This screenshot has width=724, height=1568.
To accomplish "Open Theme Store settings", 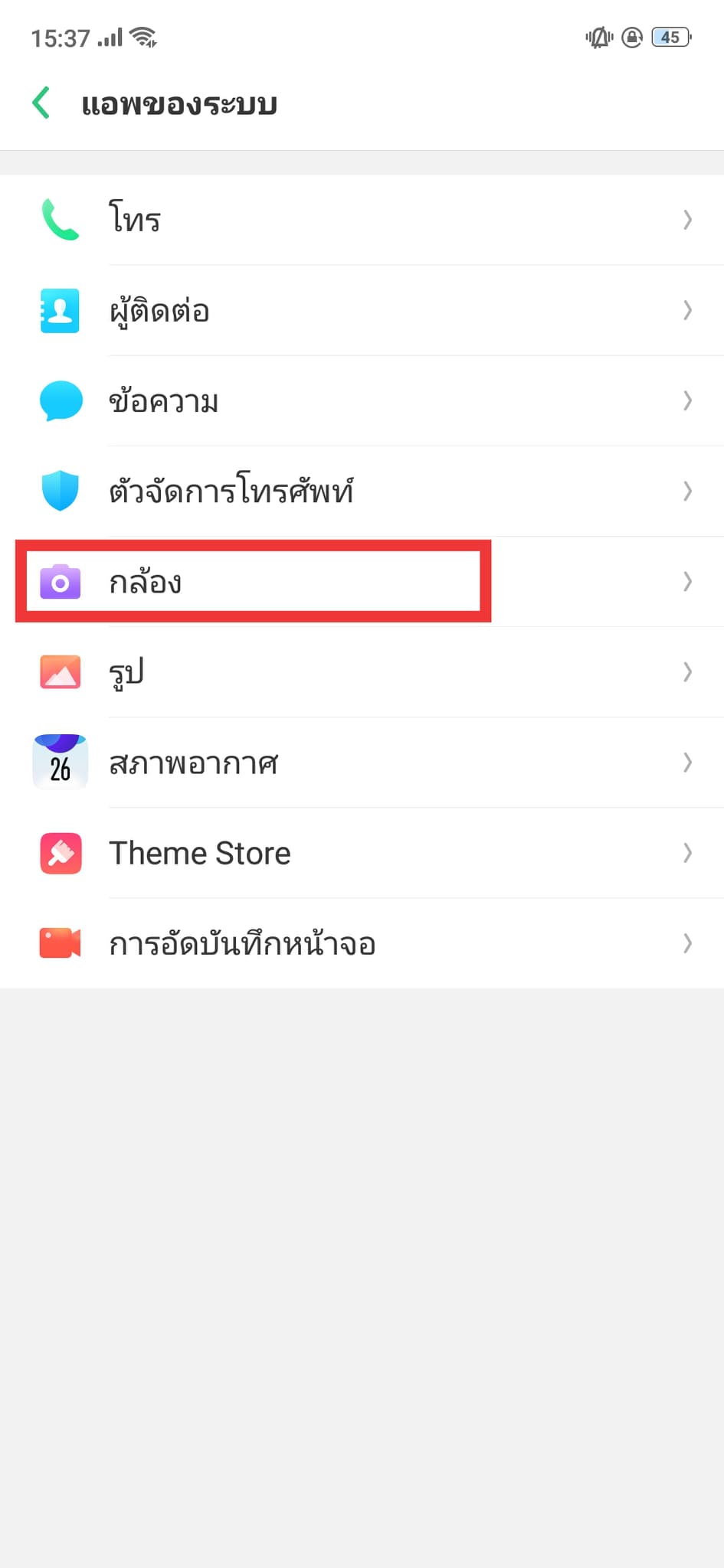I will click(362, 853).
